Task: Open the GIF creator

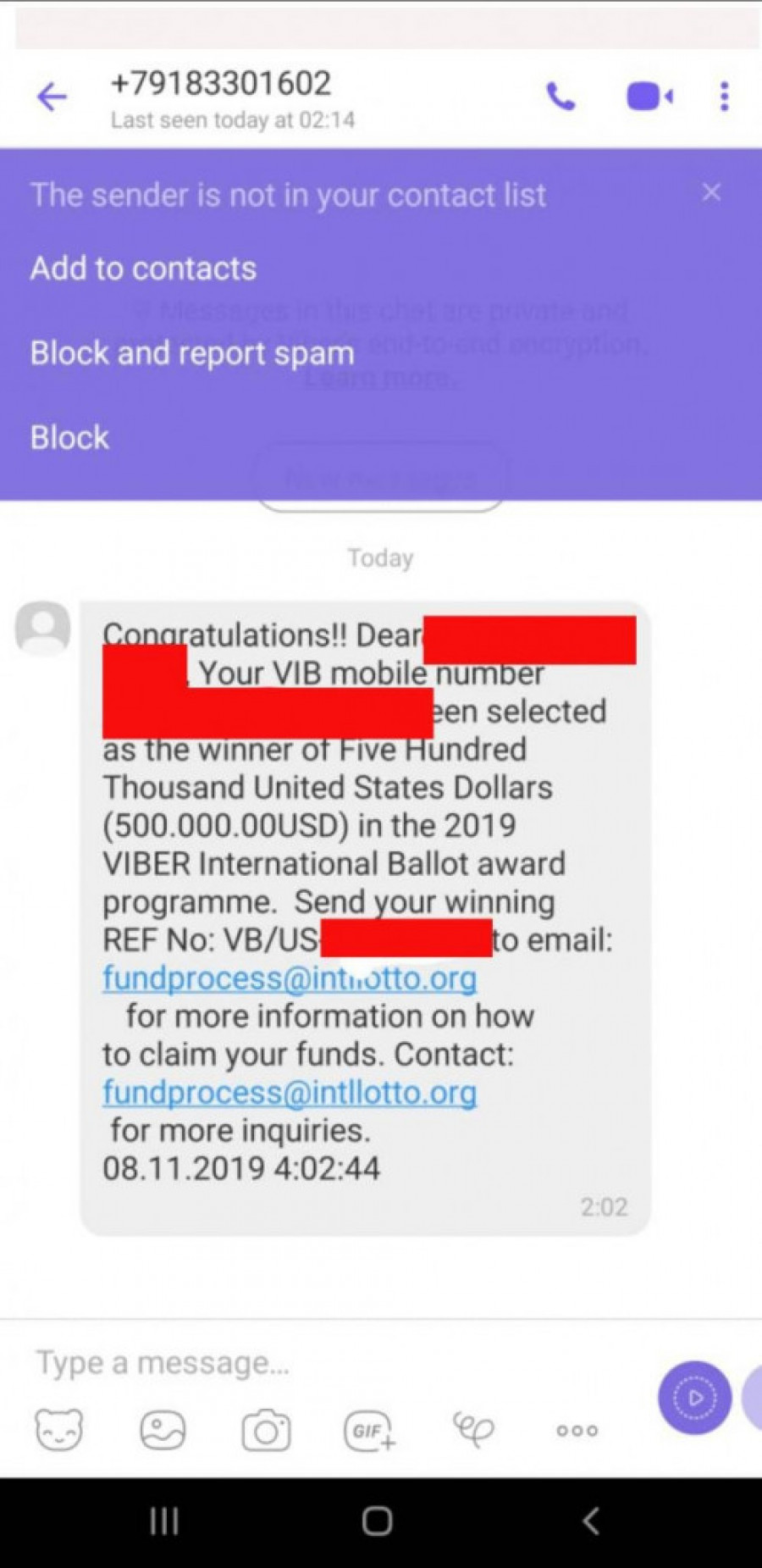Action: click(369, 1431)
